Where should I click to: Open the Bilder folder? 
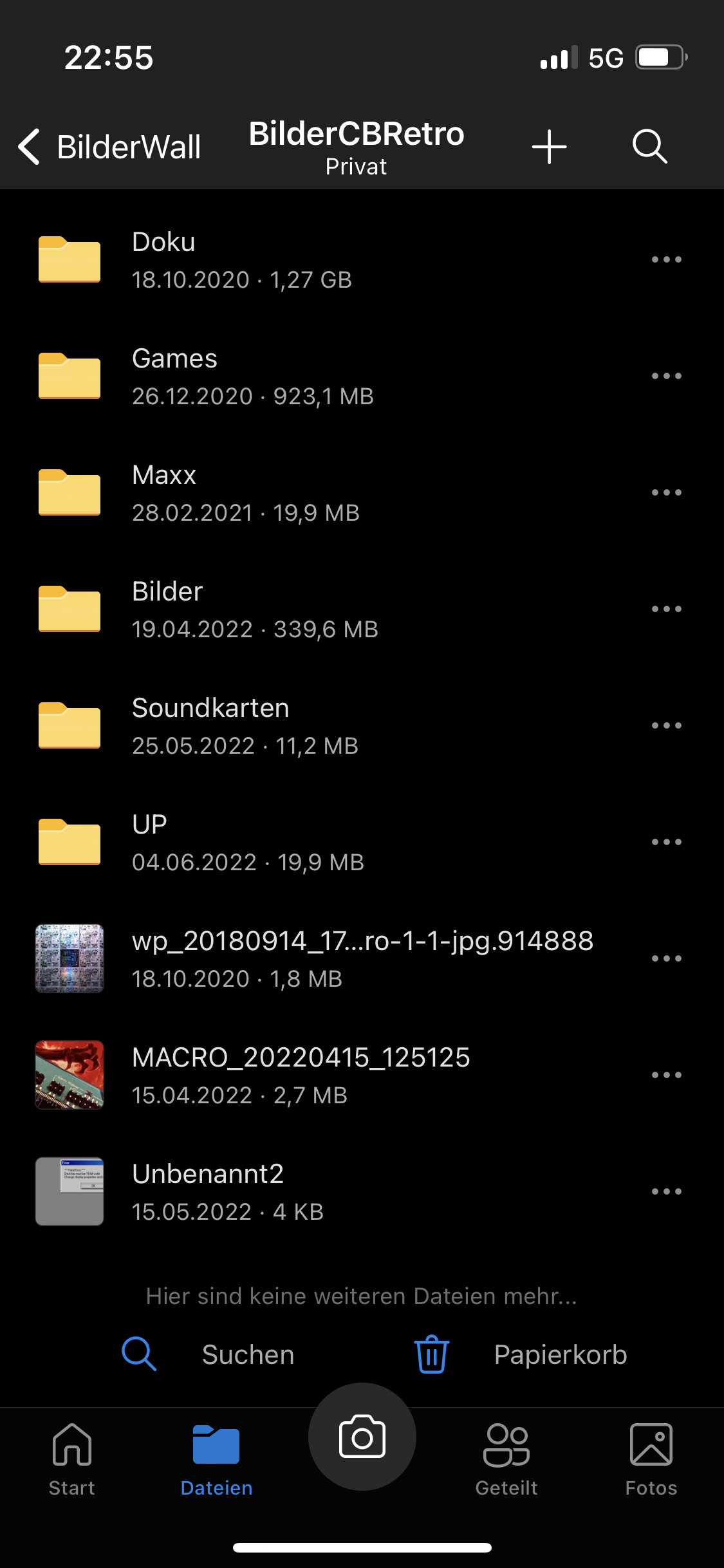click(x=362, y=610)
